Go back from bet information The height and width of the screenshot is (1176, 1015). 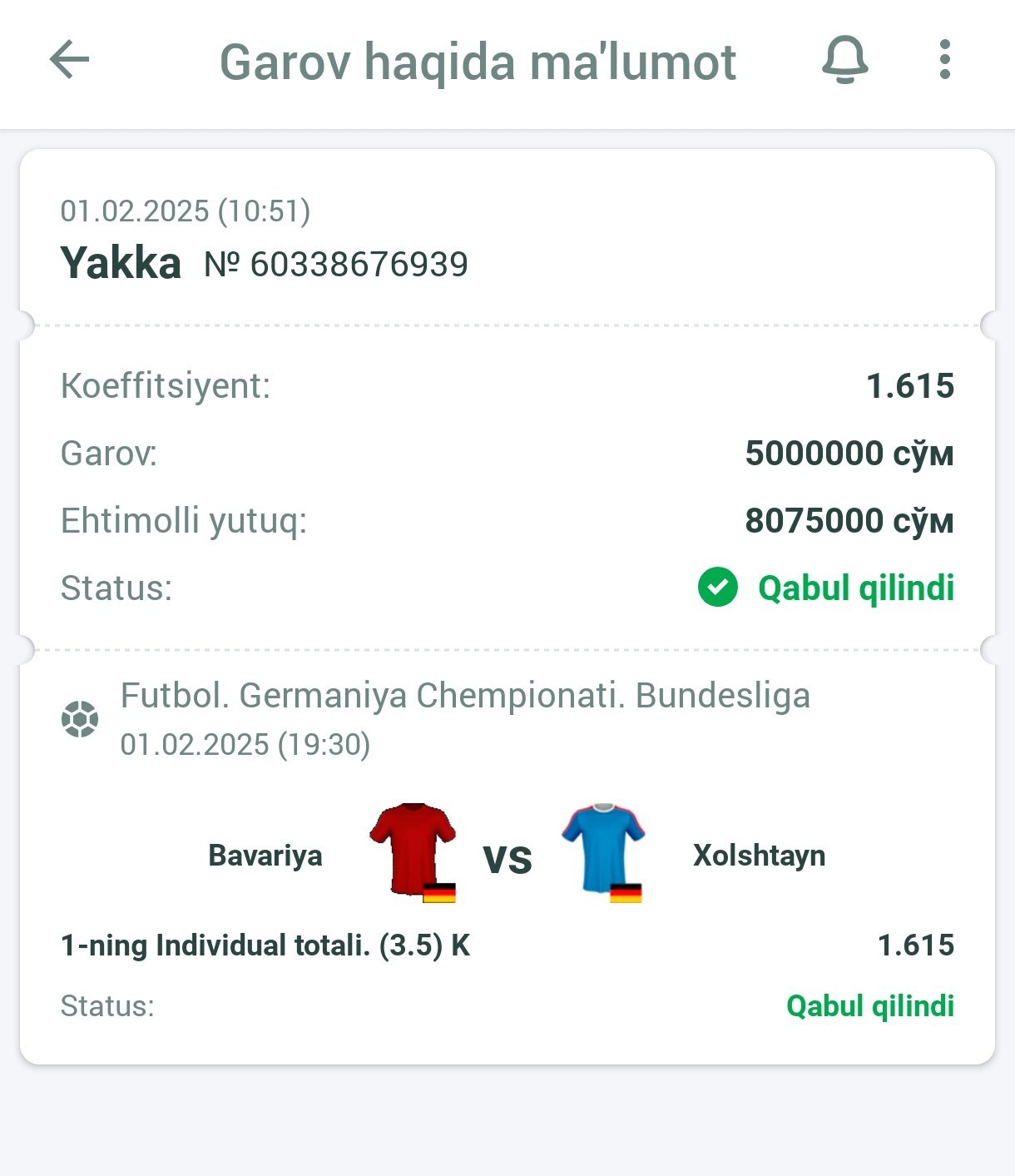point(70,60)
